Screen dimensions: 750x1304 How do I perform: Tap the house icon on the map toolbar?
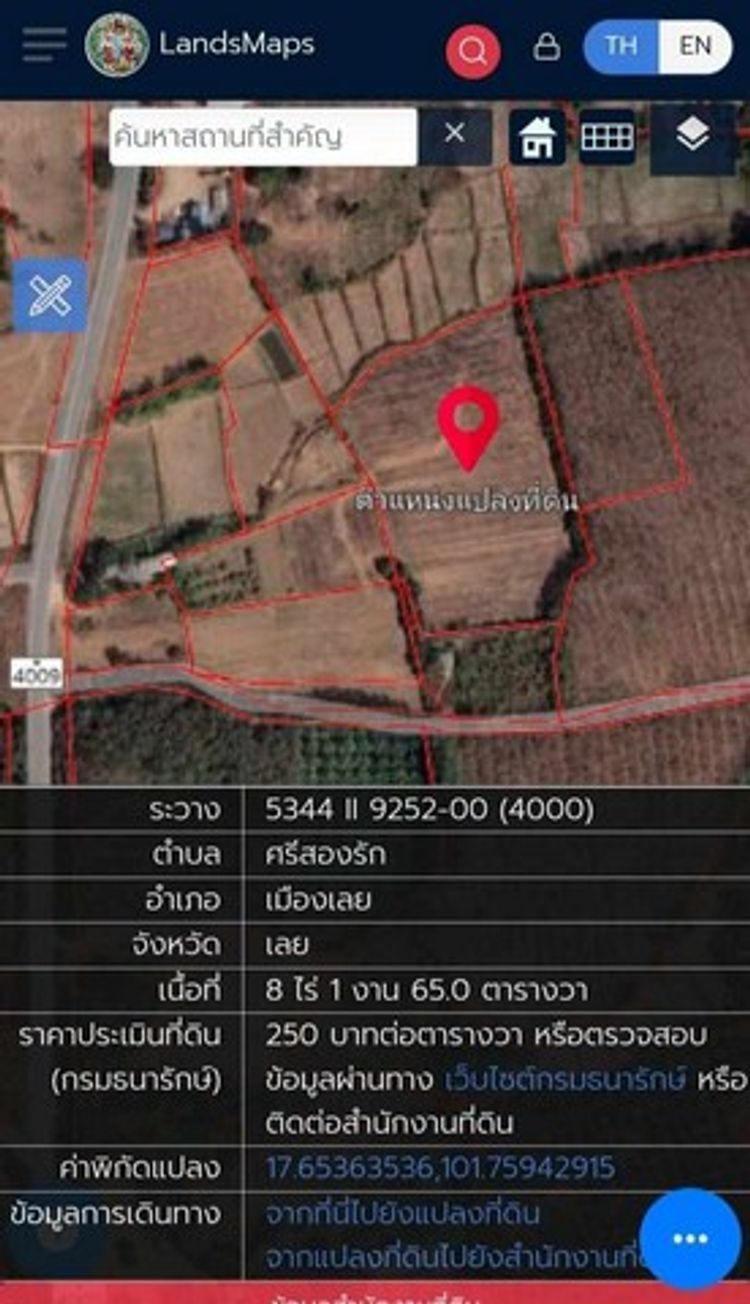537,137
